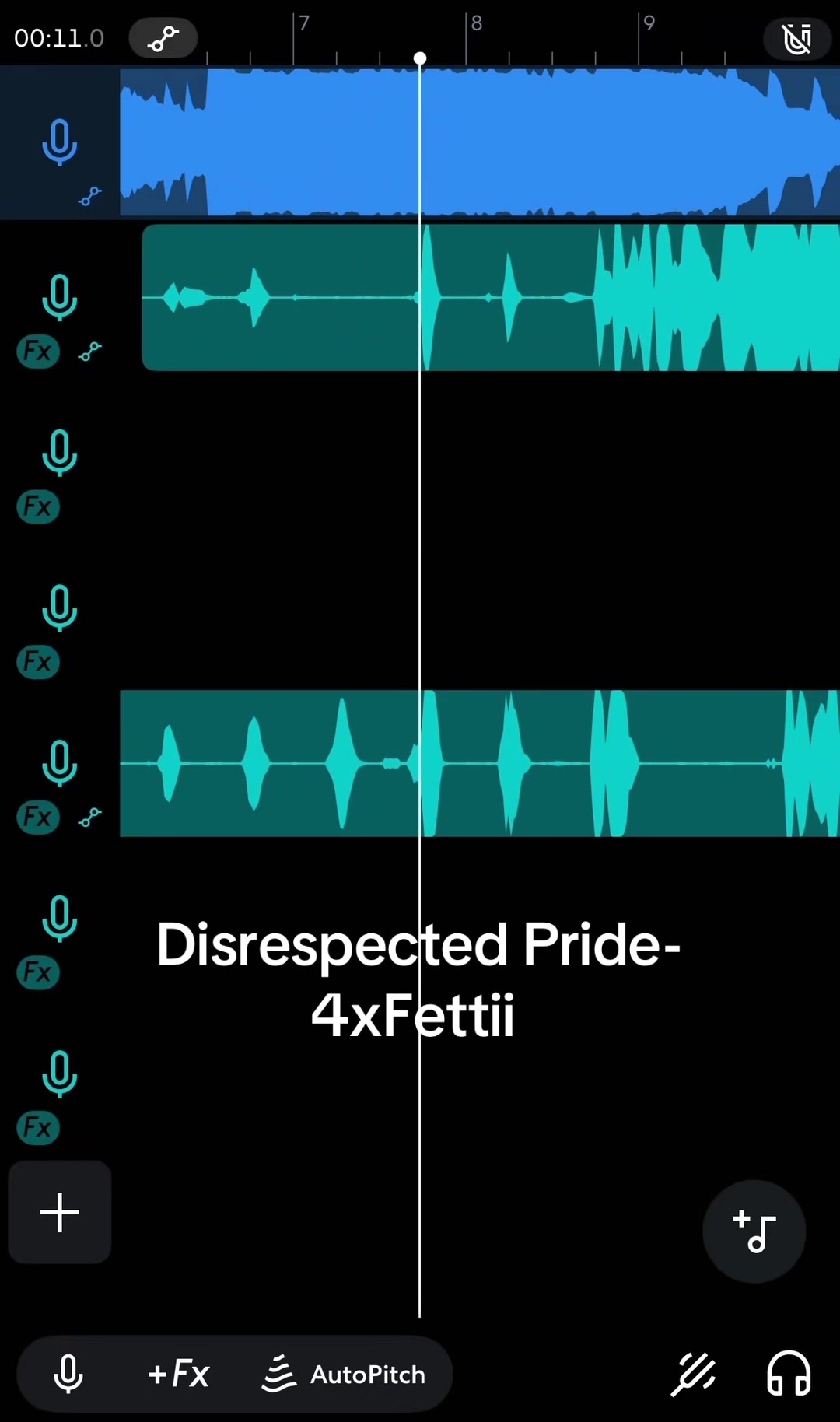Open the tuner fork icon
Screen dimensions: 840x1422
(x=693, y=1374)
